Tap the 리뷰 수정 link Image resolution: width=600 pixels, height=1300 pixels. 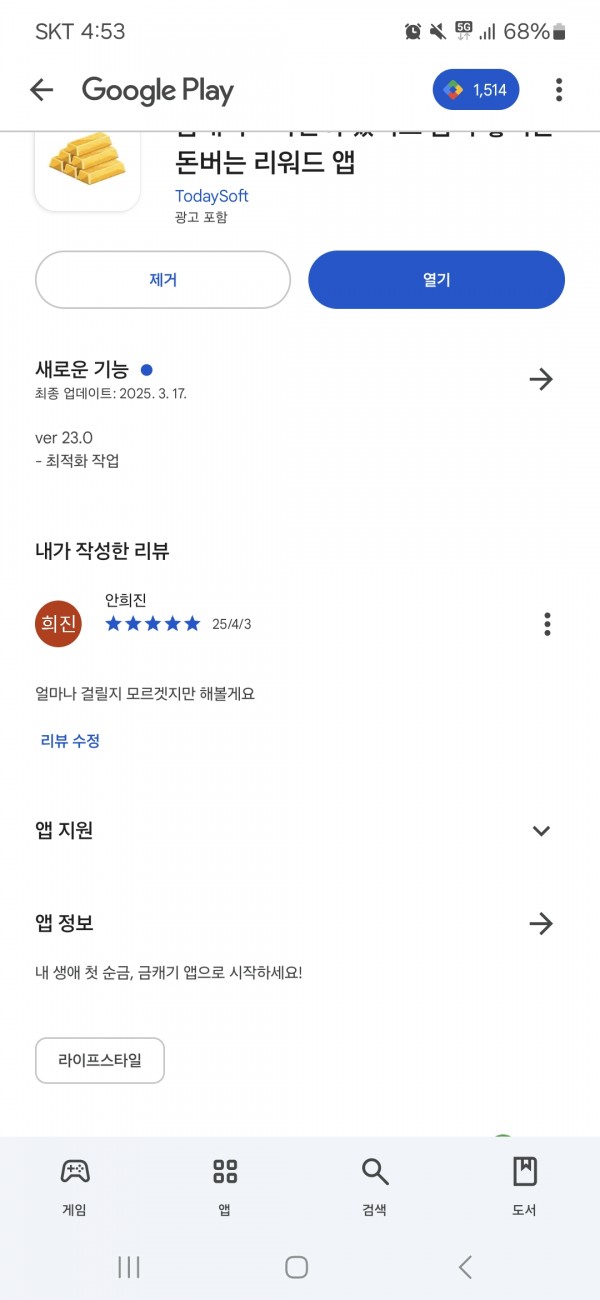pos(70,741)
